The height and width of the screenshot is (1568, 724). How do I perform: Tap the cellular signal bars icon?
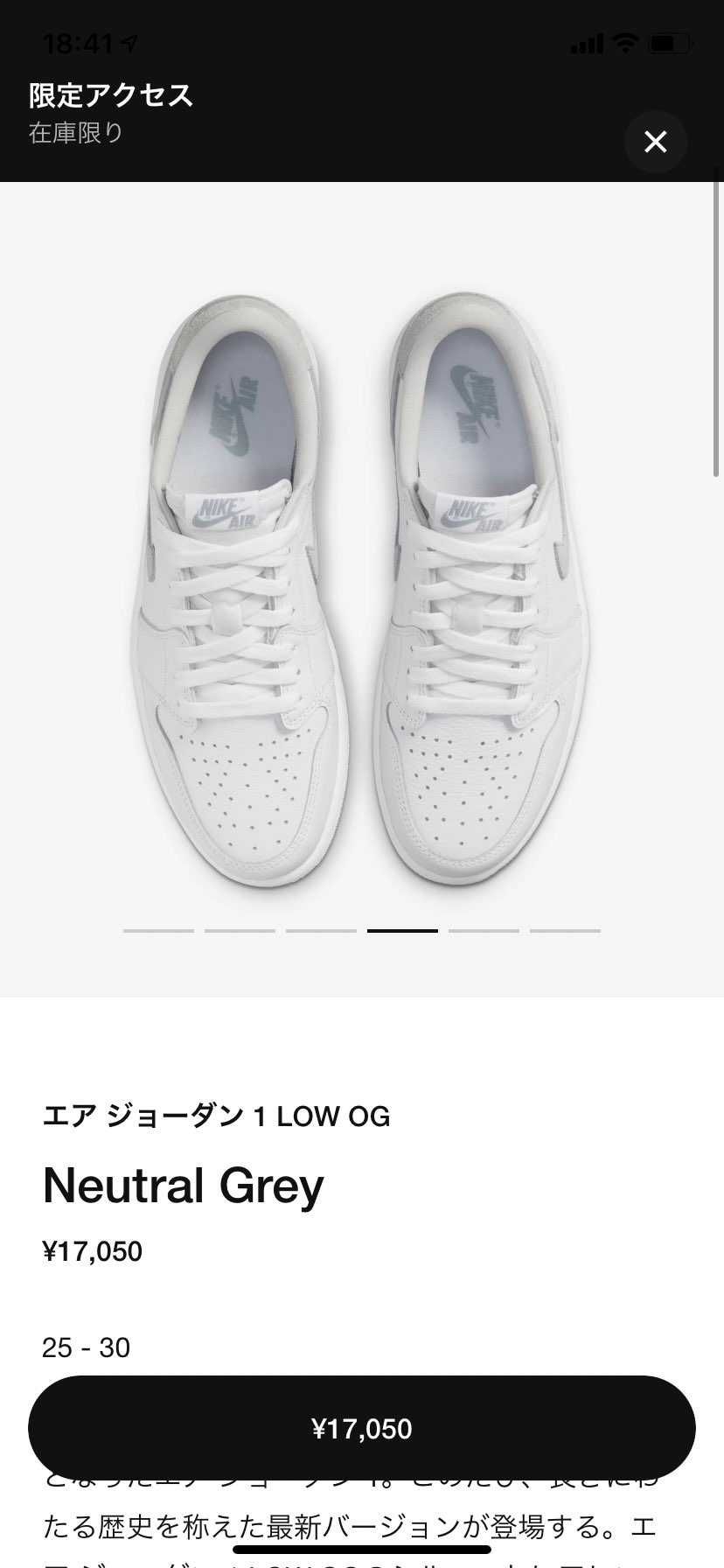point(586,42)
